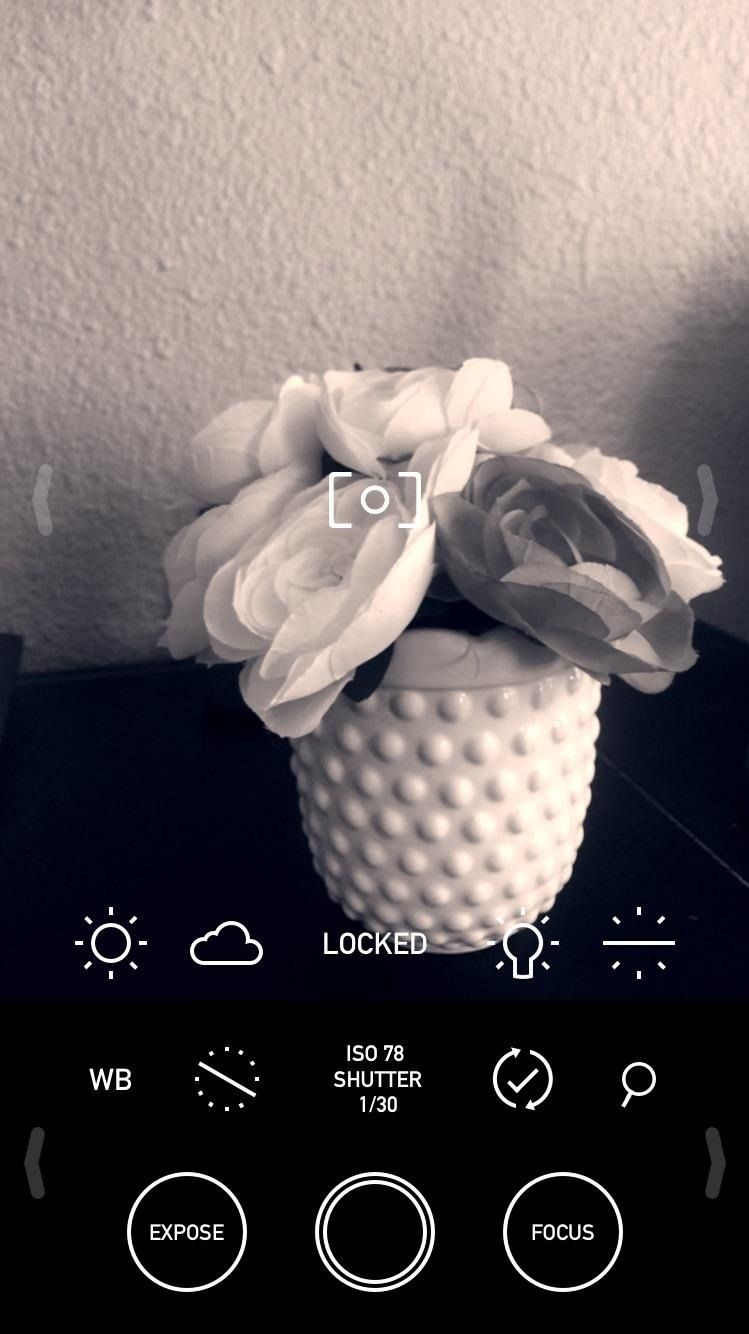This screenshot has height=1334, width=749.
Task: Tap the LOCKED white balance option
Action: point(375,943)
